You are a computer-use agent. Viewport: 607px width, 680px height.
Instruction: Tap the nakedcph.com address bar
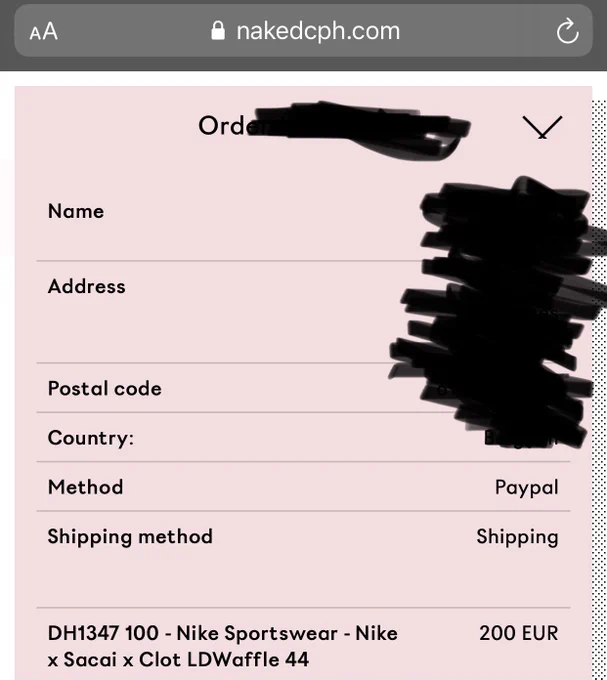[304, 31]
